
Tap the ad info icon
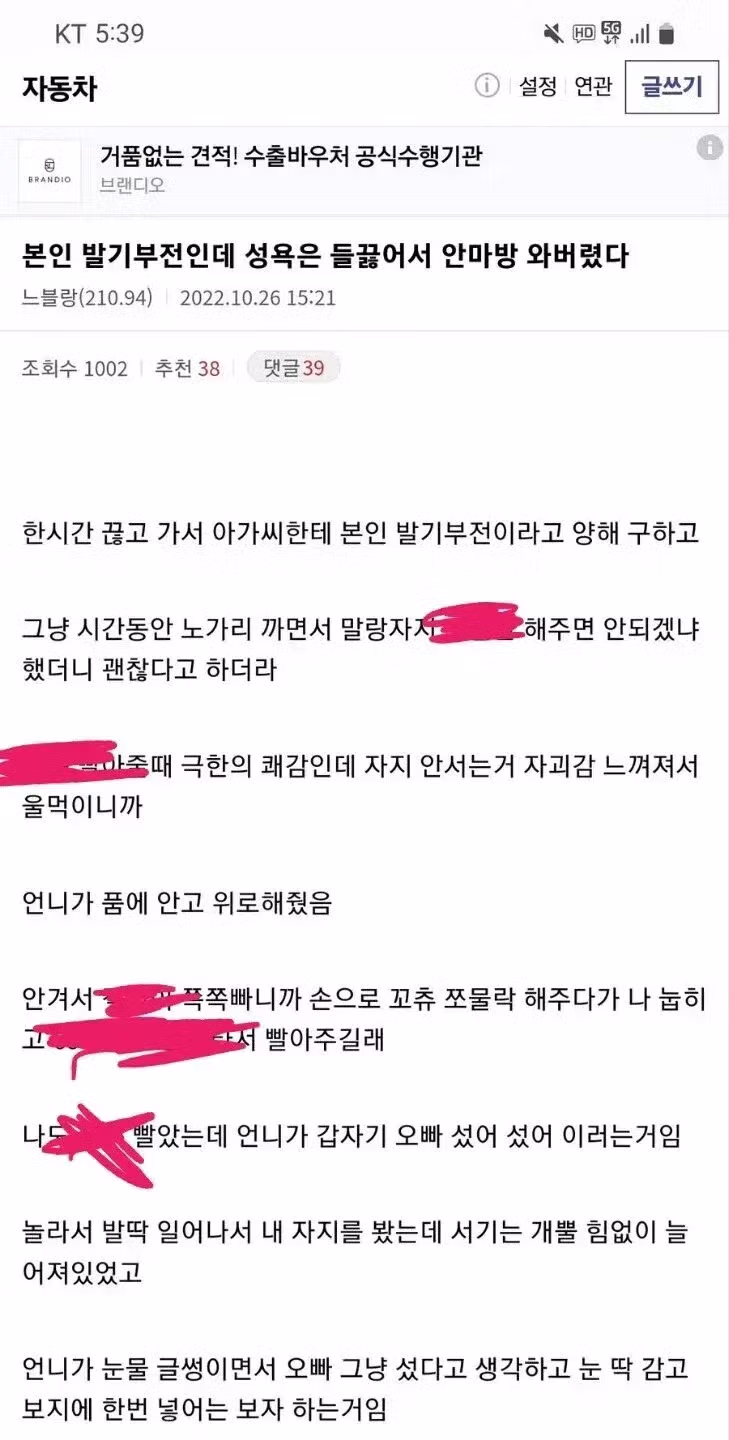click(x=709, y=148)
